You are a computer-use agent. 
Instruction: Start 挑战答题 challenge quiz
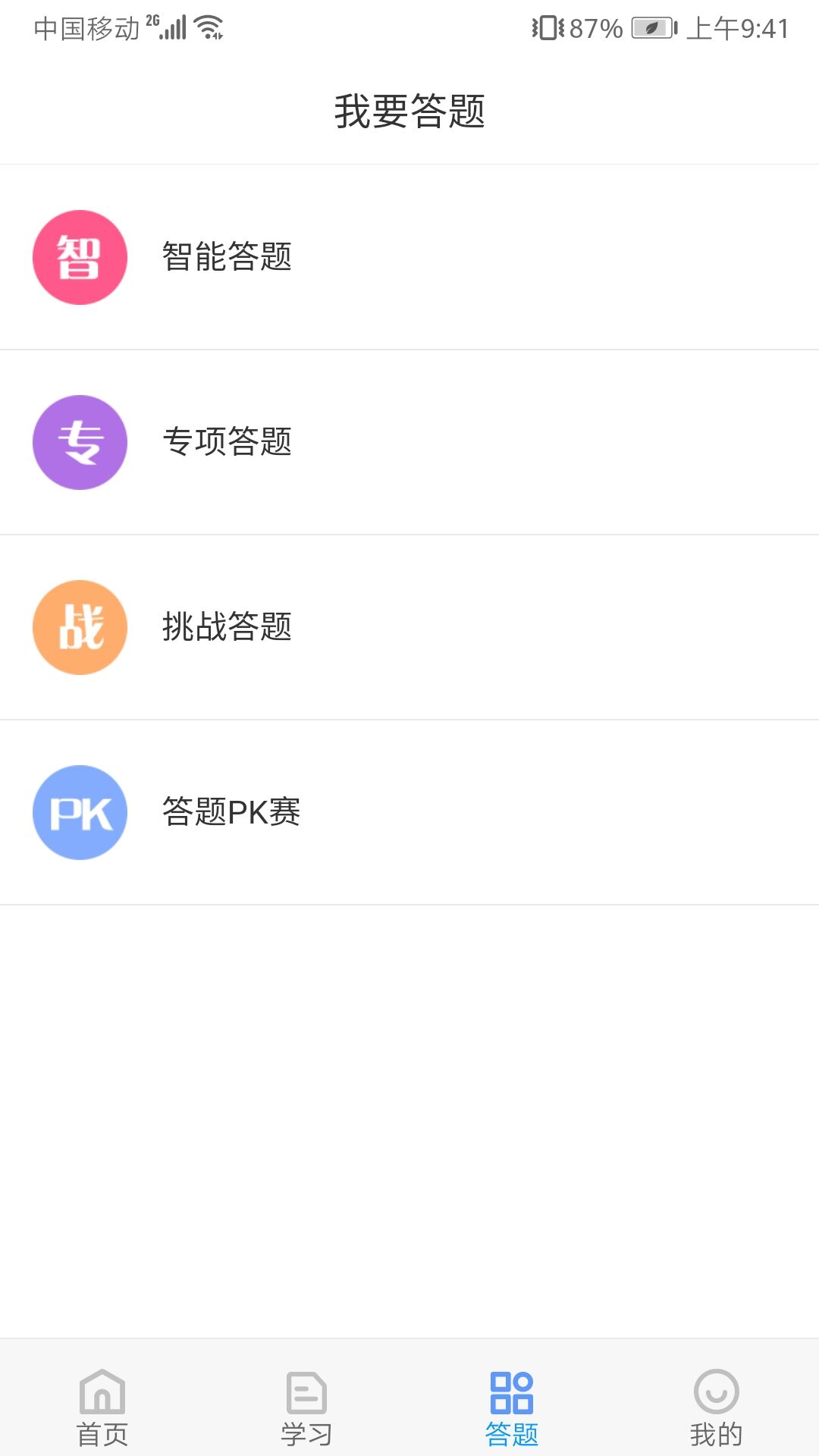(227, 627)
